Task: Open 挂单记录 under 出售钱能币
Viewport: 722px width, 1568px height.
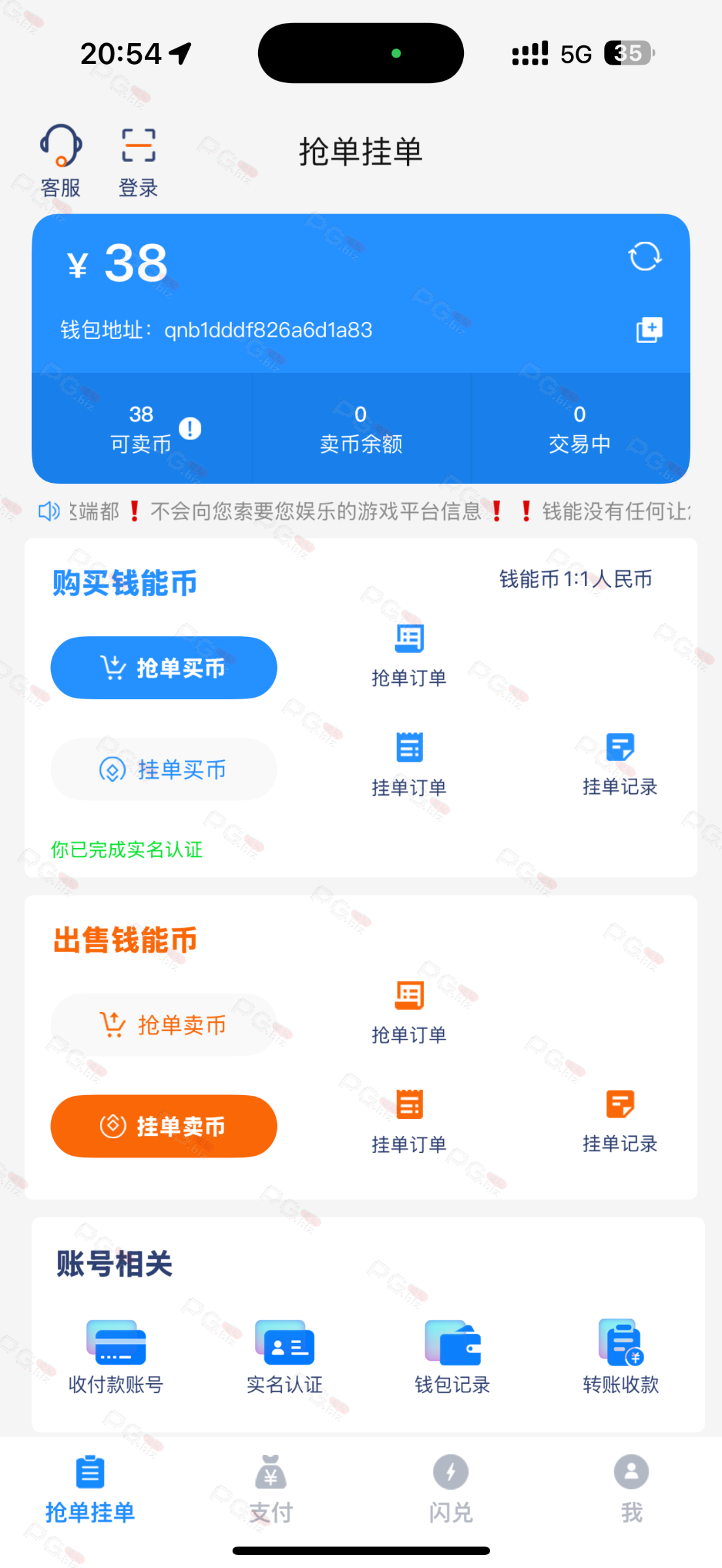Action: tap(619, 1120)
